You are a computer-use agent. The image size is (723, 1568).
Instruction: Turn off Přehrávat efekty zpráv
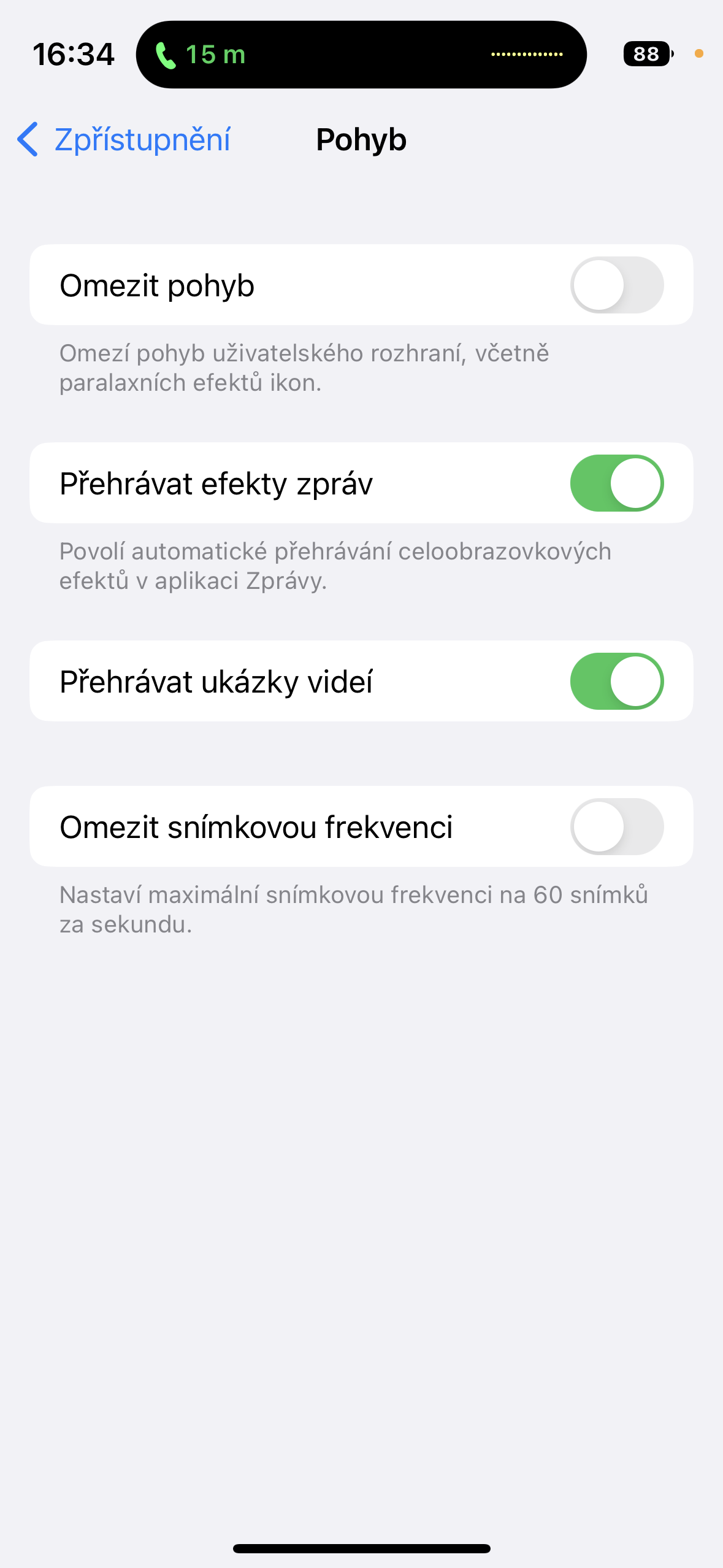pos(616,483)
